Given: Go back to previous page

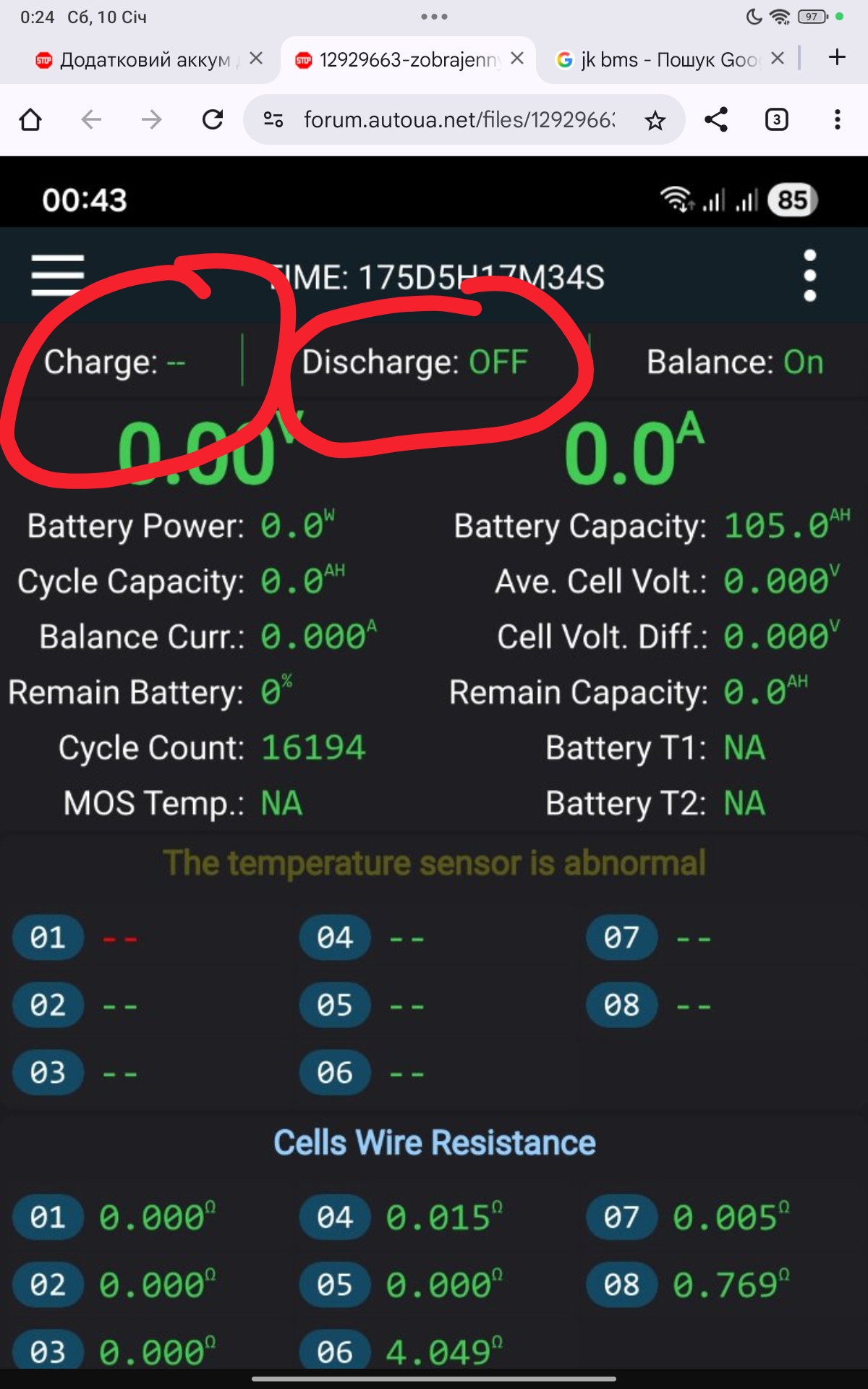Looking at the screenshot, I should pyautogui.click(x=91, y=119).
